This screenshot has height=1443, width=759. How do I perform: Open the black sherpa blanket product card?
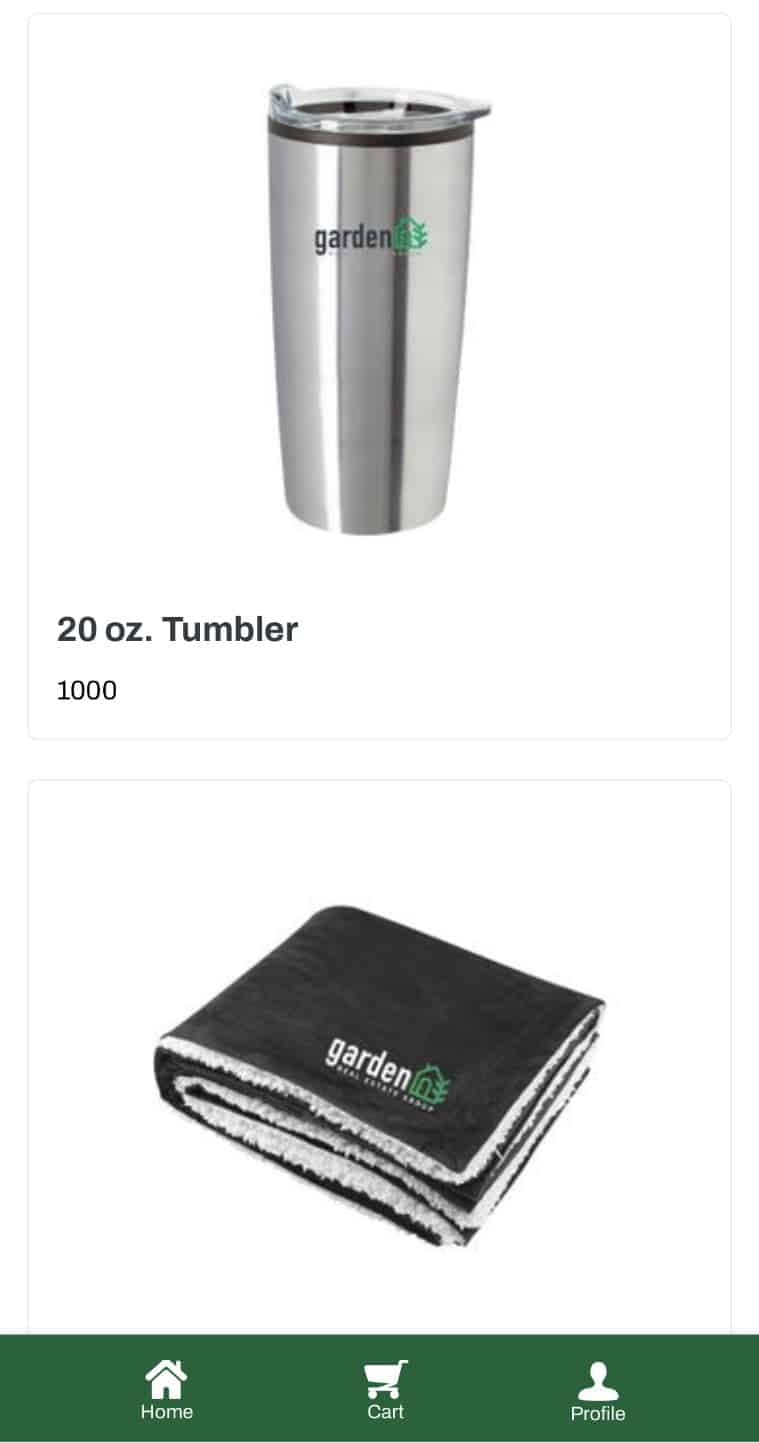(379, 1075)
